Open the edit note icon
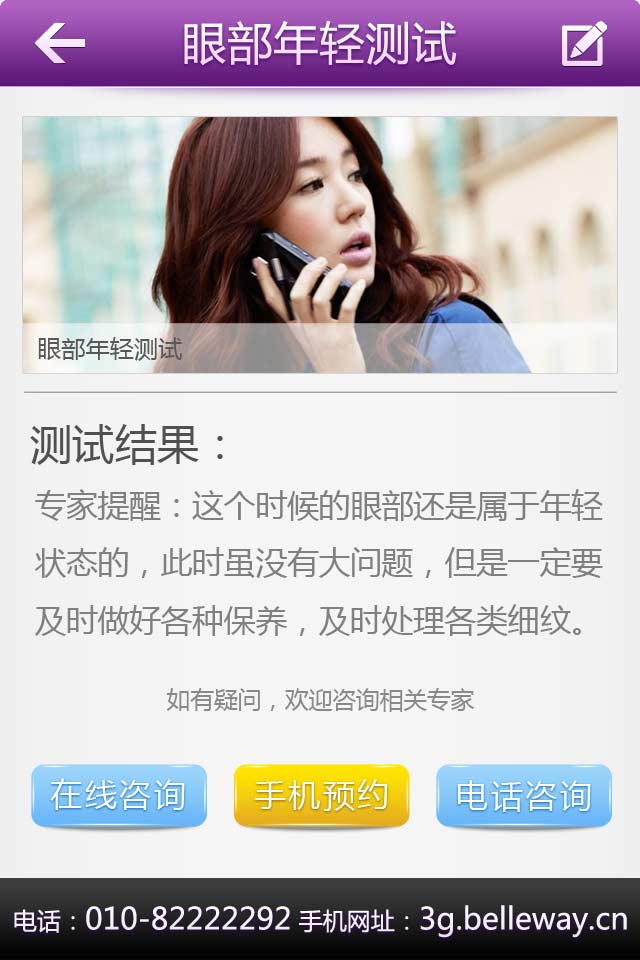640x960 pixels. point(584,43)
